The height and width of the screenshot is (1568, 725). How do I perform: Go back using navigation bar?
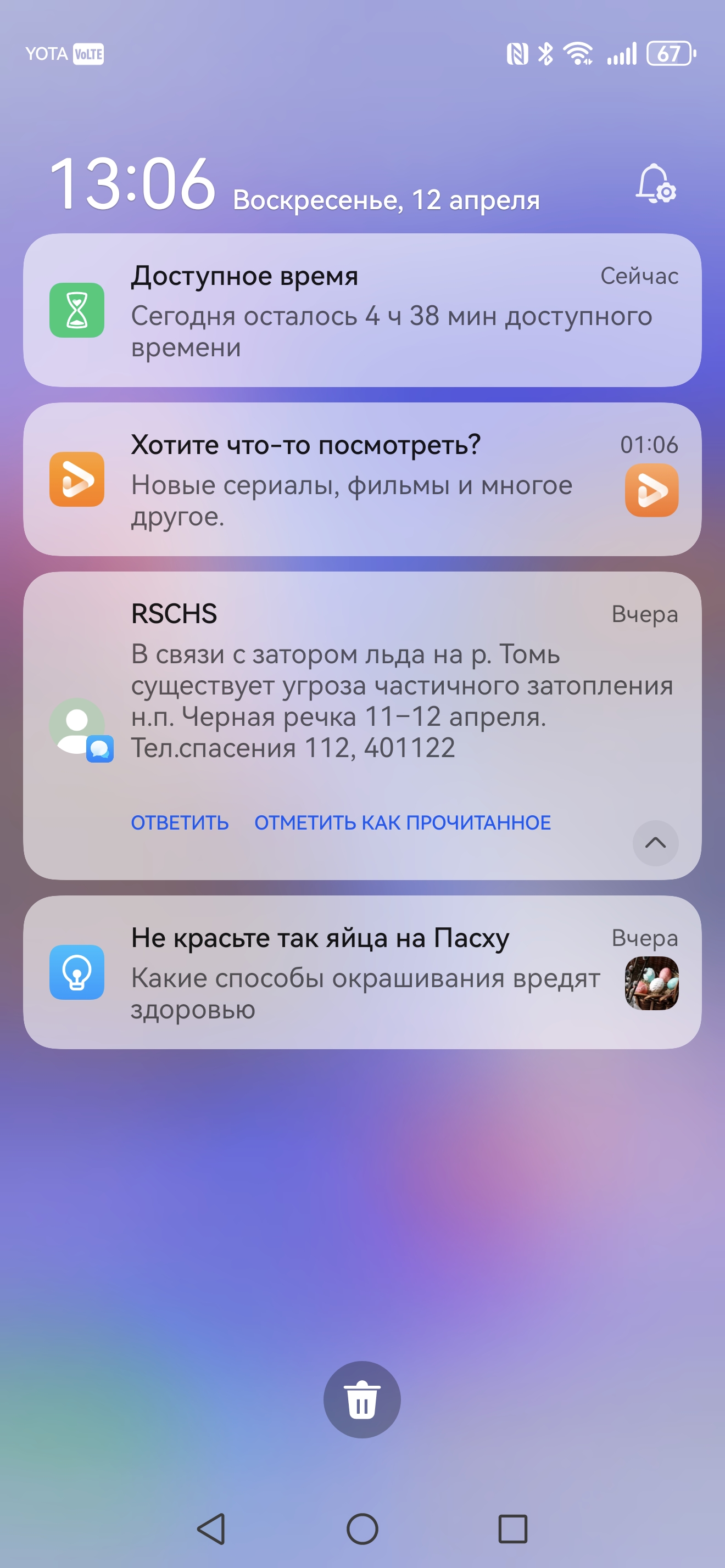pos(211,1528)
